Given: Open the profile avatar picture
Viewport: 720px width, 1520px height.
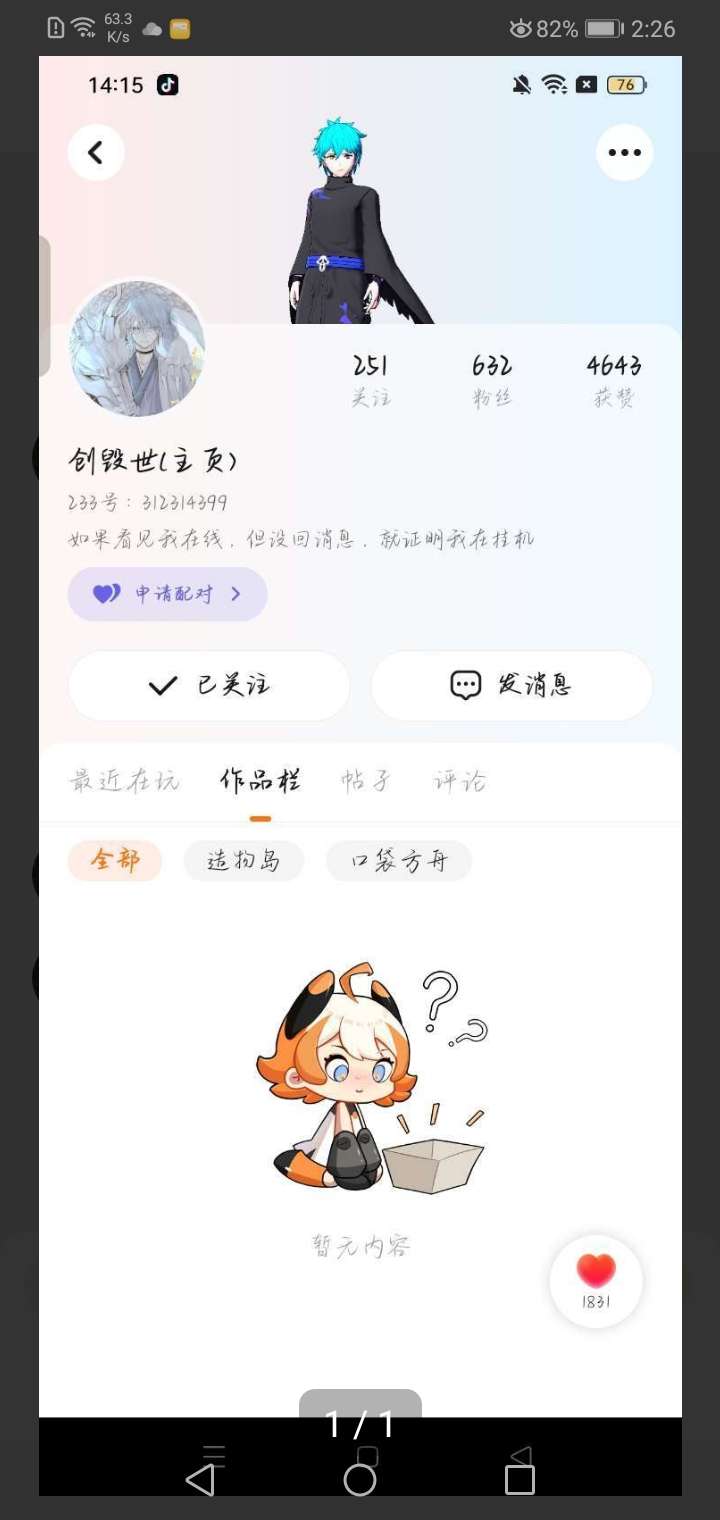Looking at the screenshot, I should click(137, 348).
